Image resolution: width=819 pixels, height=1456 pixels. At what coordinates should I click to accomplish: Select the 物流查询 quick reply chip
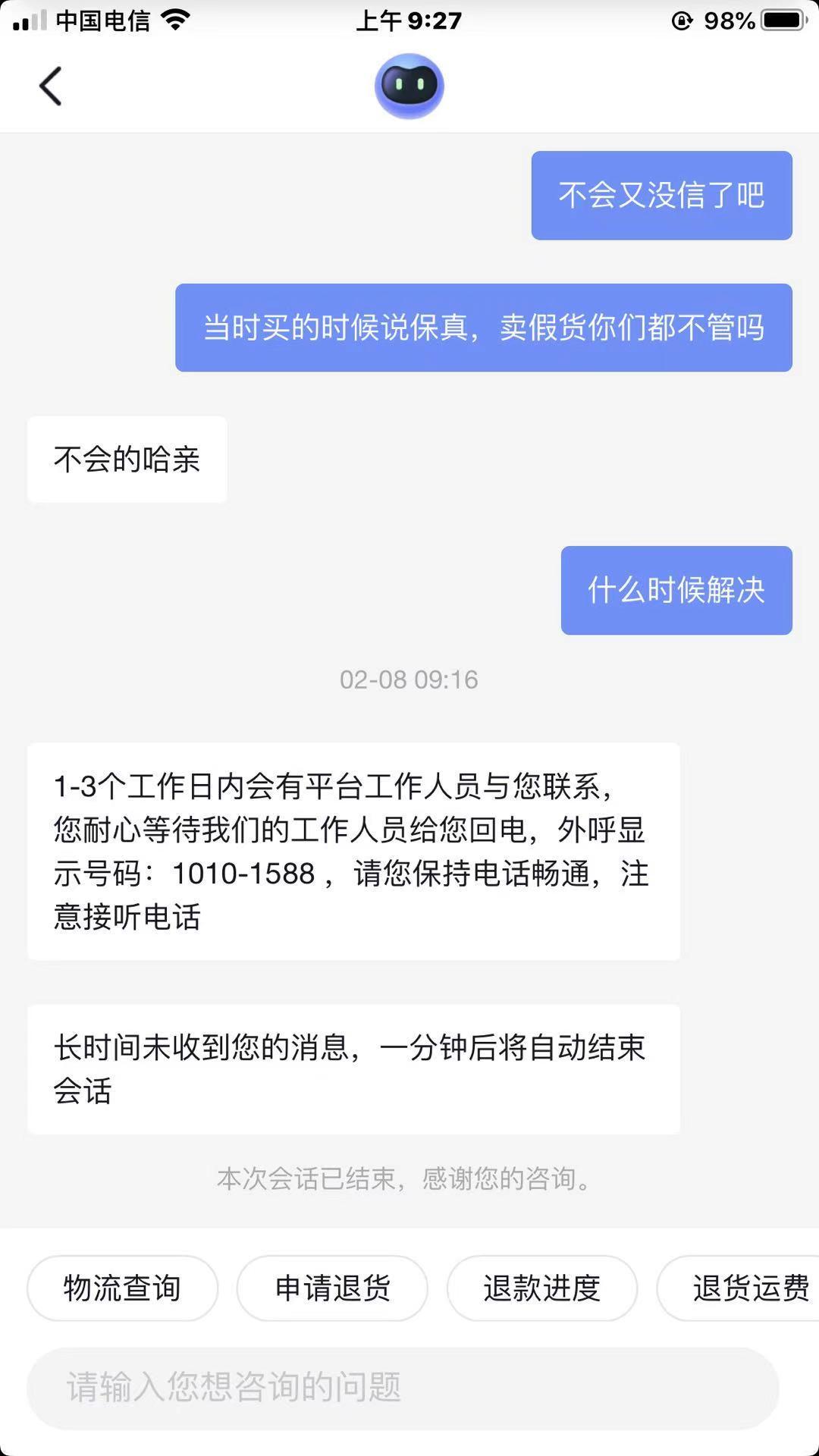coord(123,1287)
